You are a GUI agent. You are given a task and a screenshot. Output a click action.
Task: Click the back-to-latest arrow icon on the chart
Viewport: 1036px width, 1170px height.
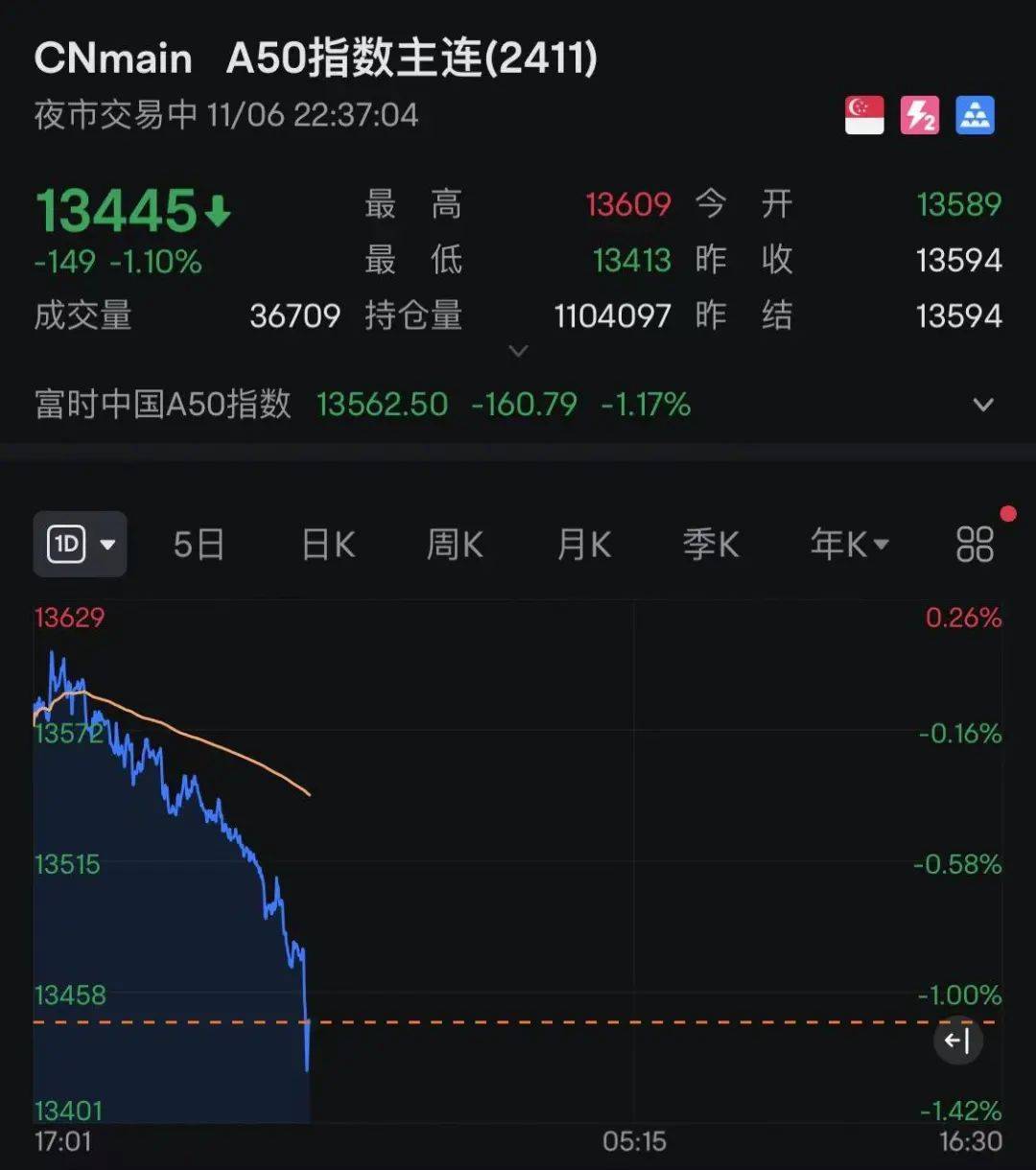click(957, 1041)
